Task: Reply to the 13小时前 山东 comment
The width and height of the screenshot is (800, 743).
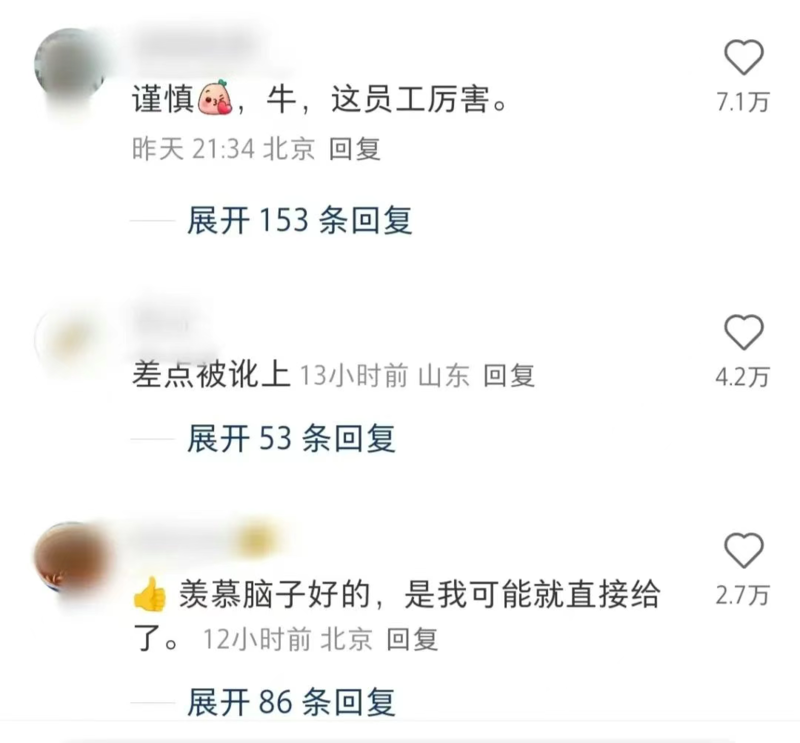Action: tap(509, 375)
